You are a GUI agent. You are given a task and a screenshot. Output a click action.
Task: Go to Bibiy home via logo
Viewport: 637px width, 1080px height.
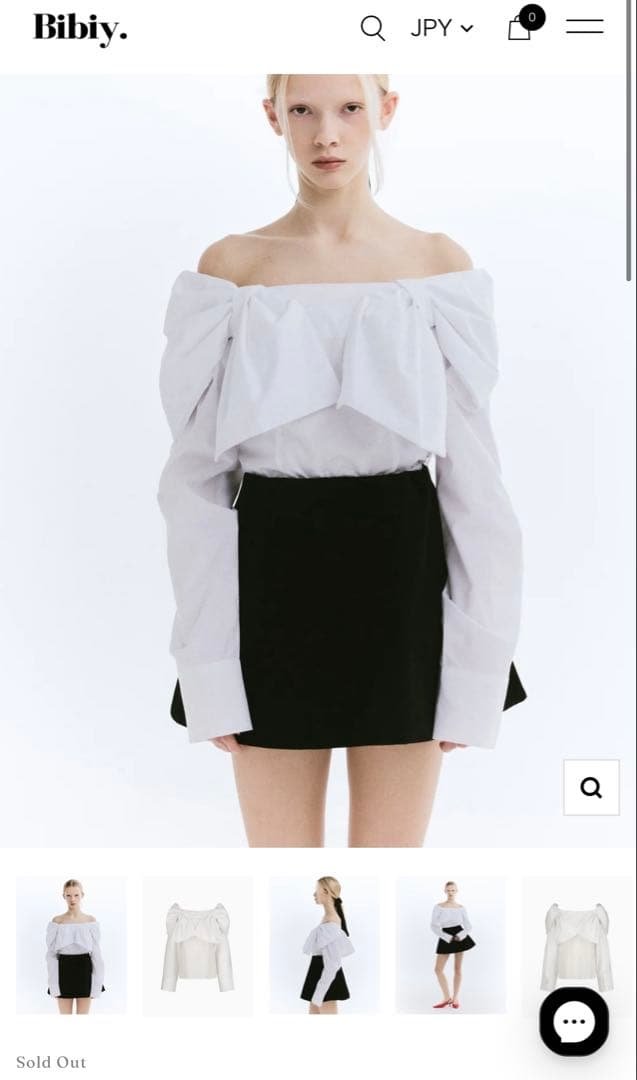tap(80, 29)
